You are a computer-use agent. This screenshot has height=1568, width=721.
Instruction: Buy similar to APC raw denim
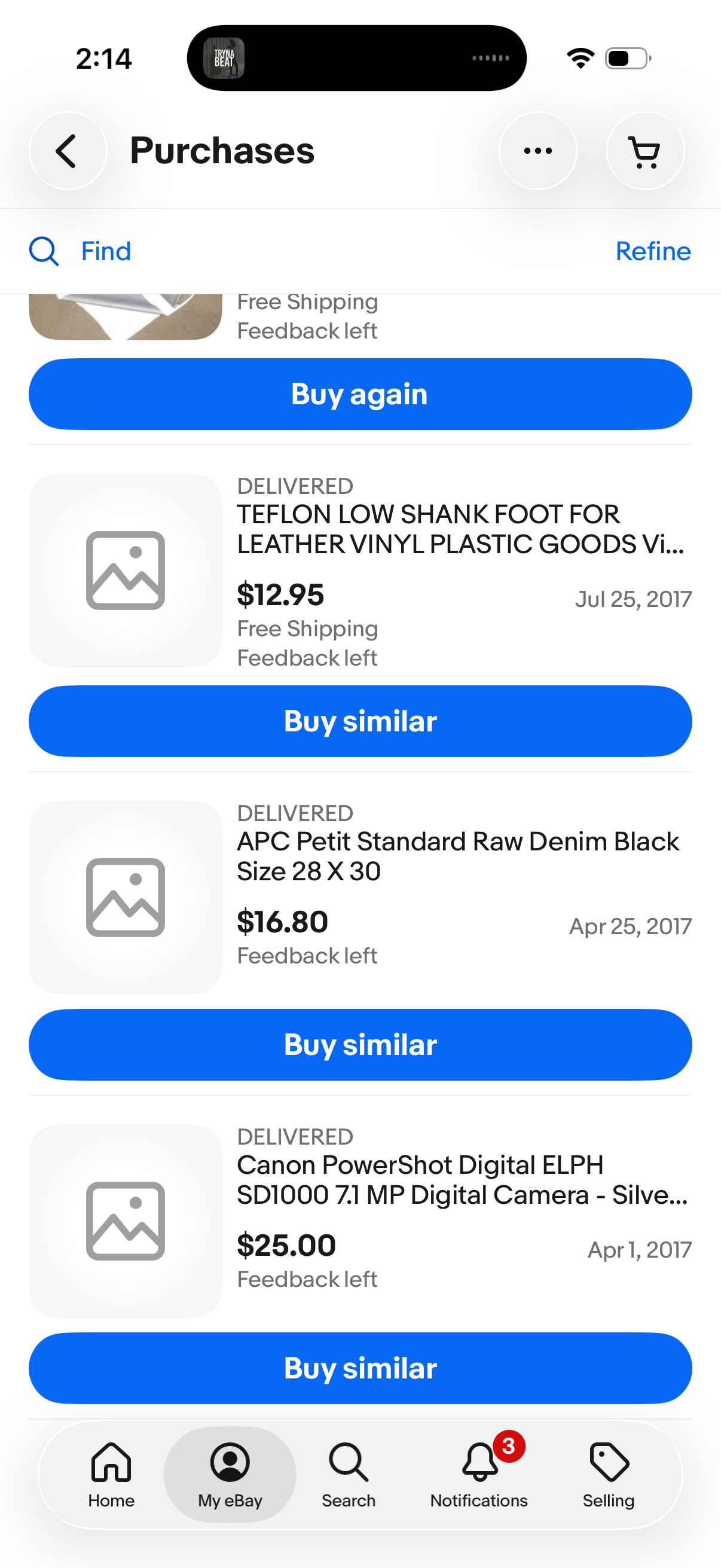click(360, 1045)
